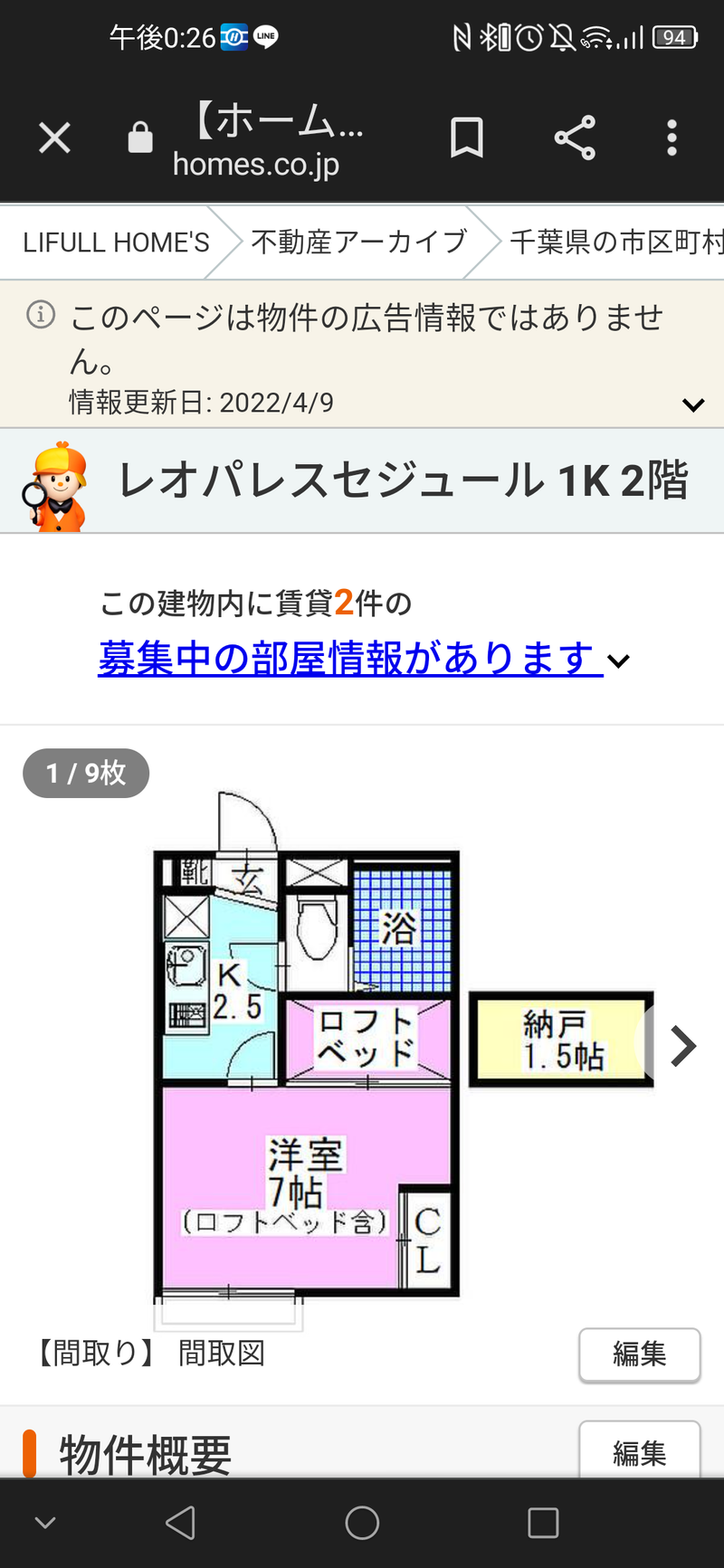The height and width of the screenshot is (1568, 724).
Task: Tap 編集 button beside 物件概要
Action: click(x=639, y=1450)
